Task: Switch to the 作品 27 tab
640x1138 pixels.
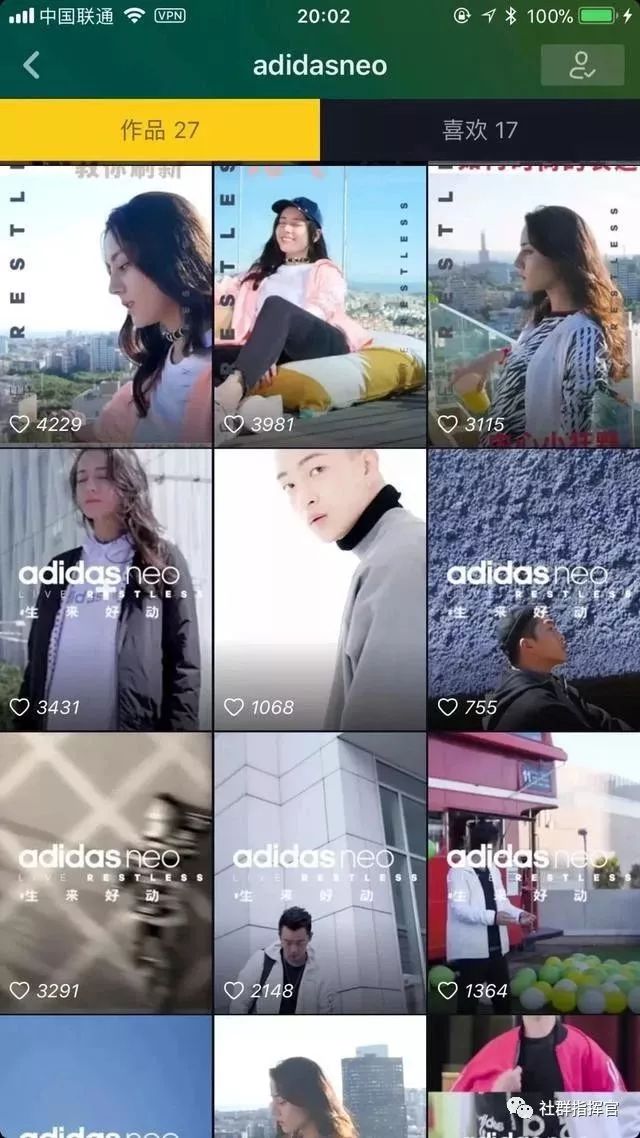Action: (x=160, y=130)
